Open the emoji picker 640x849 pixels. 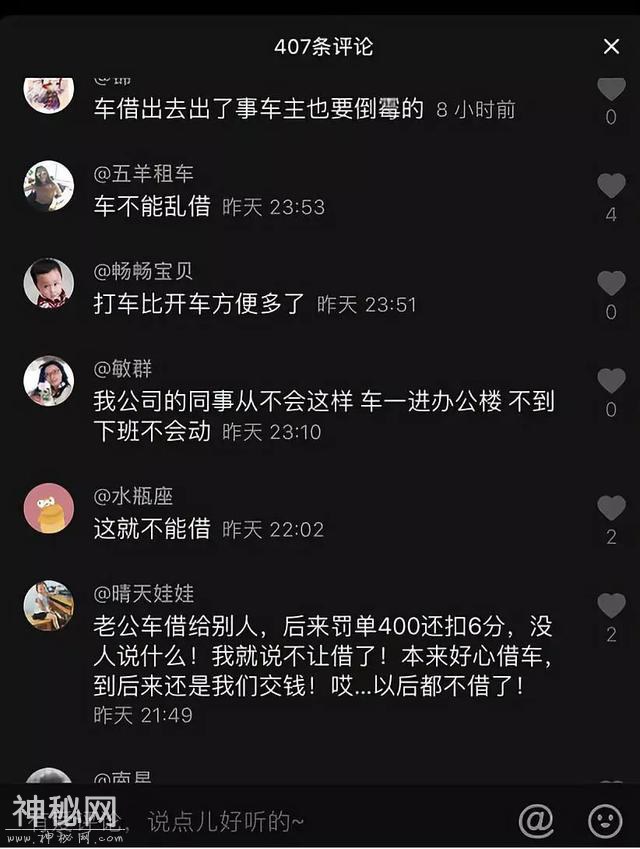point(604,821)
